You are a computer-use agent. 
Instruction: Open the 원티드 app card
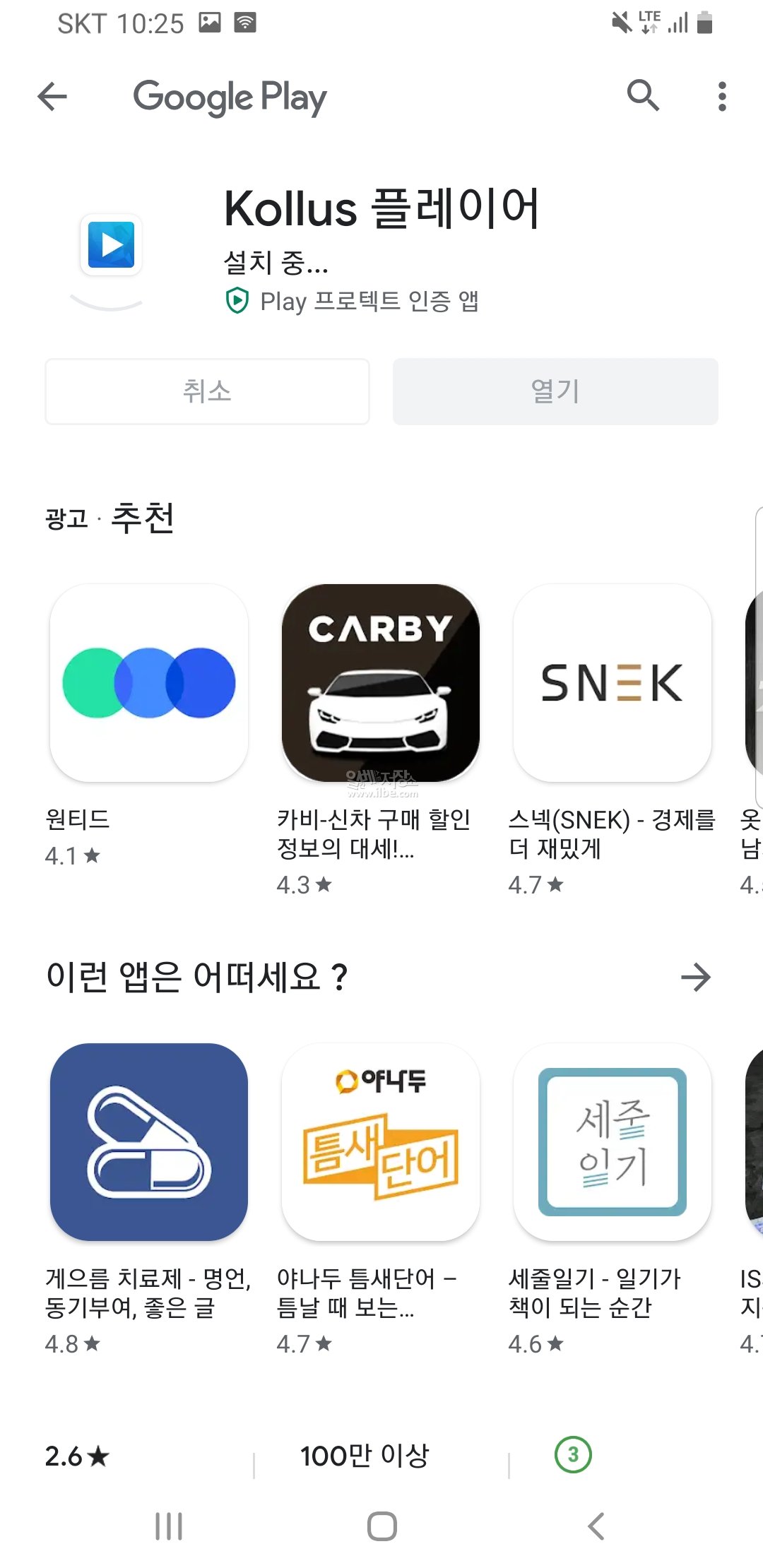tap(148, 726)
